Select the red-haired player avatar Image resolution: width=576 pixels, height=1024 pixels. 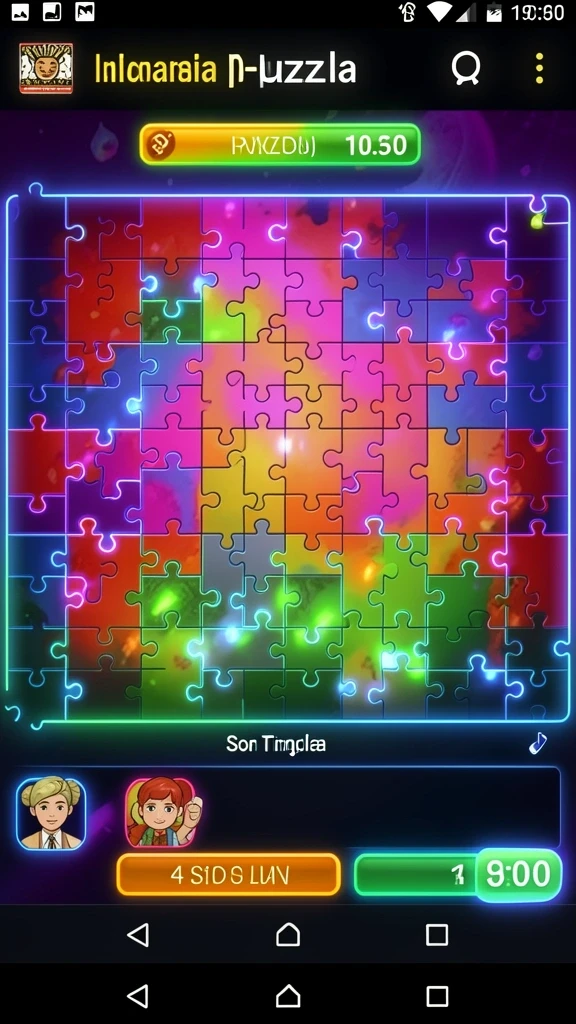click(161, 812)
